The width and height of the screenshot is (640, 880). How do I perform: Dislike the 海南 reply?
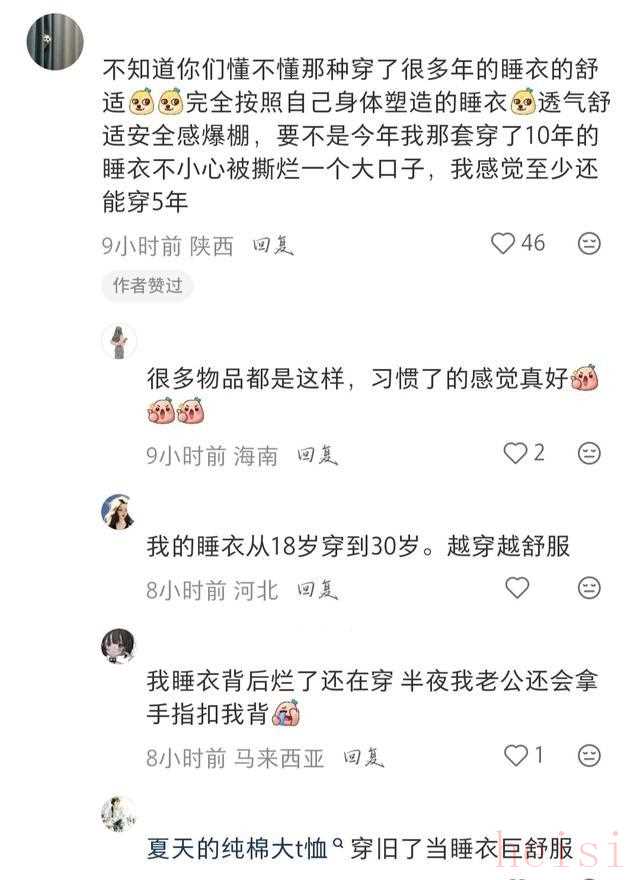[x=589, y=453]
